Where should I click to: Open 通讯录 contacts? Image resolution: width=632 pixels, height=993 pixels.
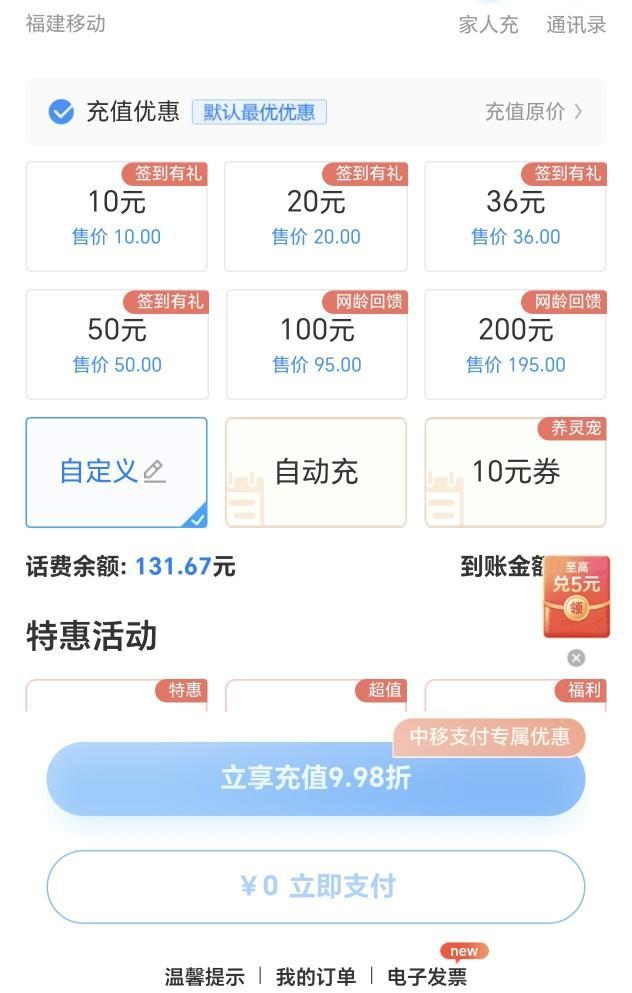point(576,25)
